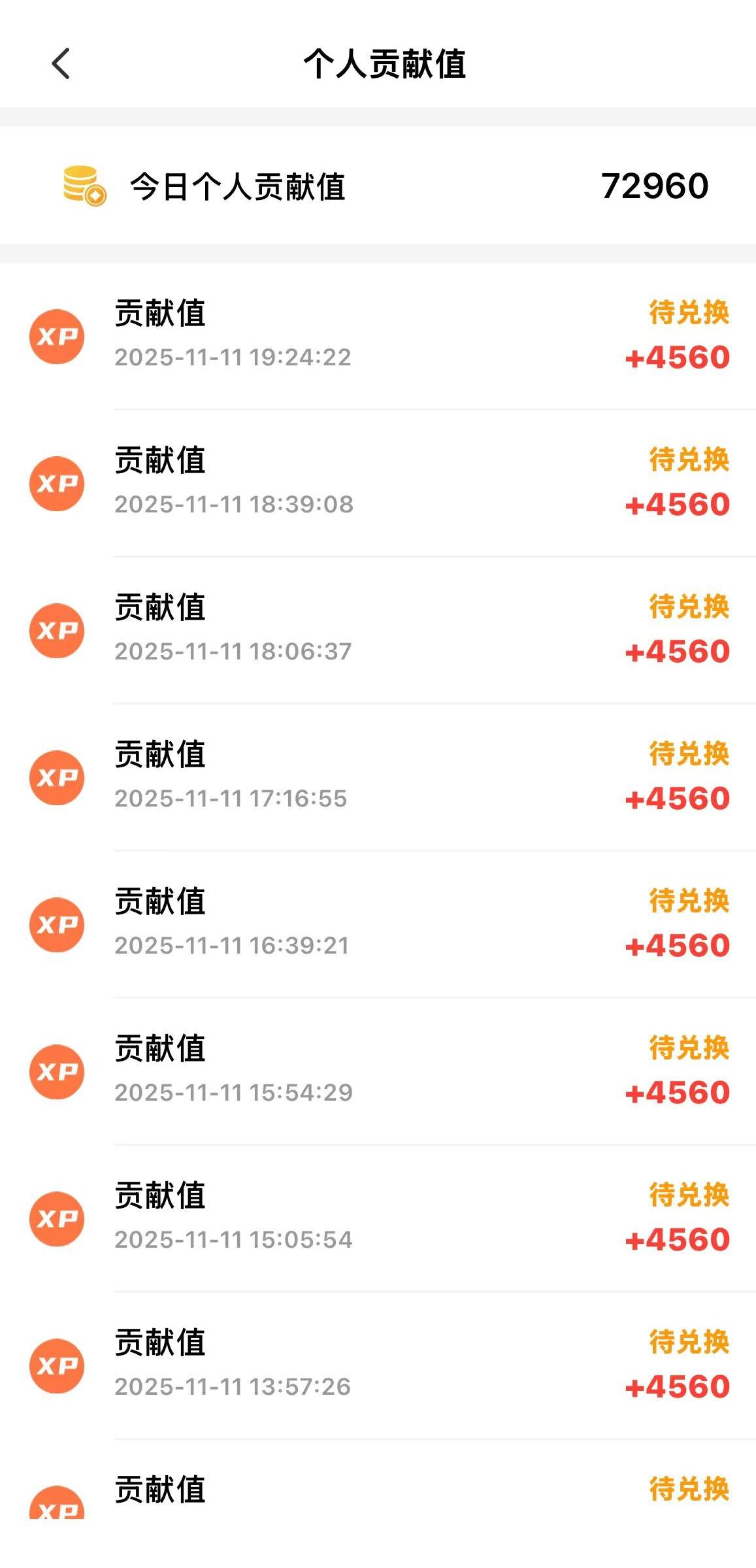Select the XP badge on the 19:24:22 record
The image size is (756, 1568).
coord(58,337)
